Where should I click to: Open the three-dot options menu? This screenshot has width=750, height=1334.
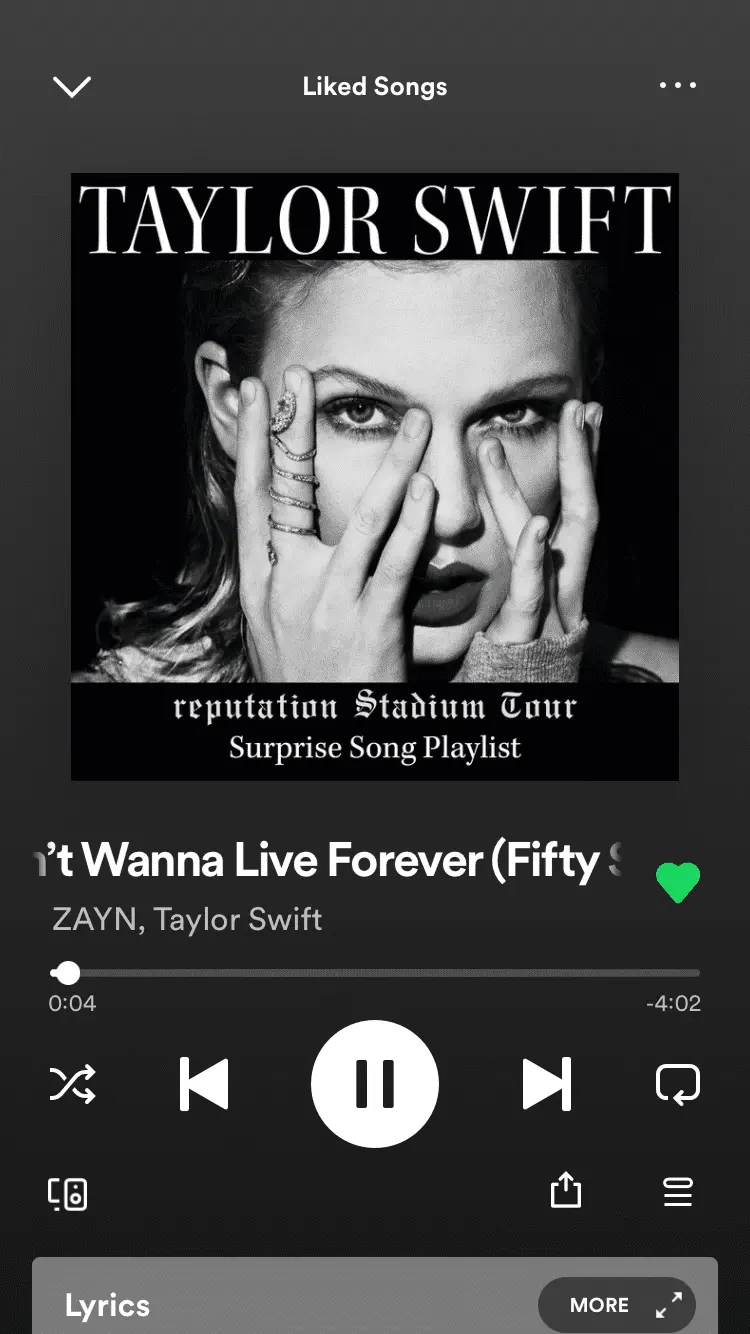677,86
